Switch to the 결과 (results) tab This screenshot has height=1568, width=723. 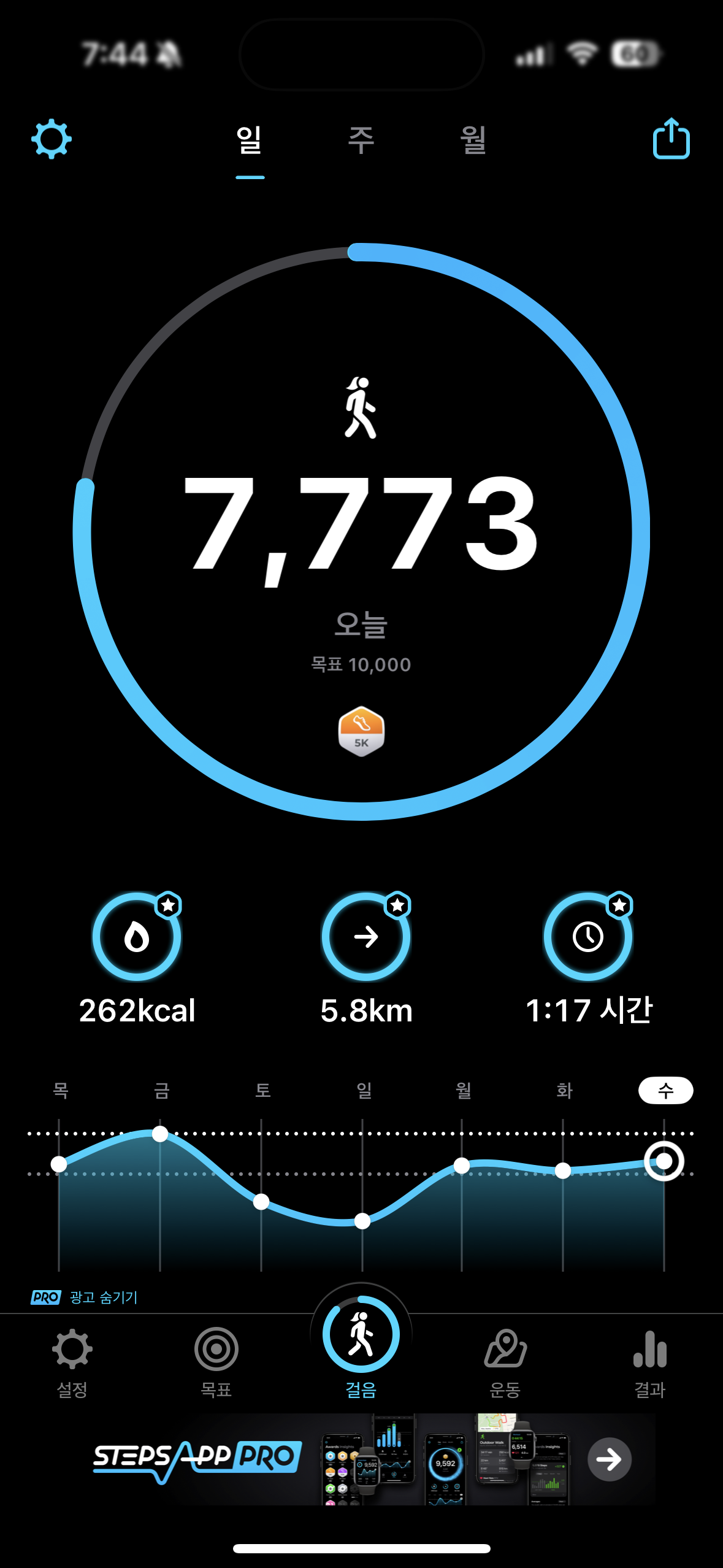pyautogui.click(x=649, y=1362)
